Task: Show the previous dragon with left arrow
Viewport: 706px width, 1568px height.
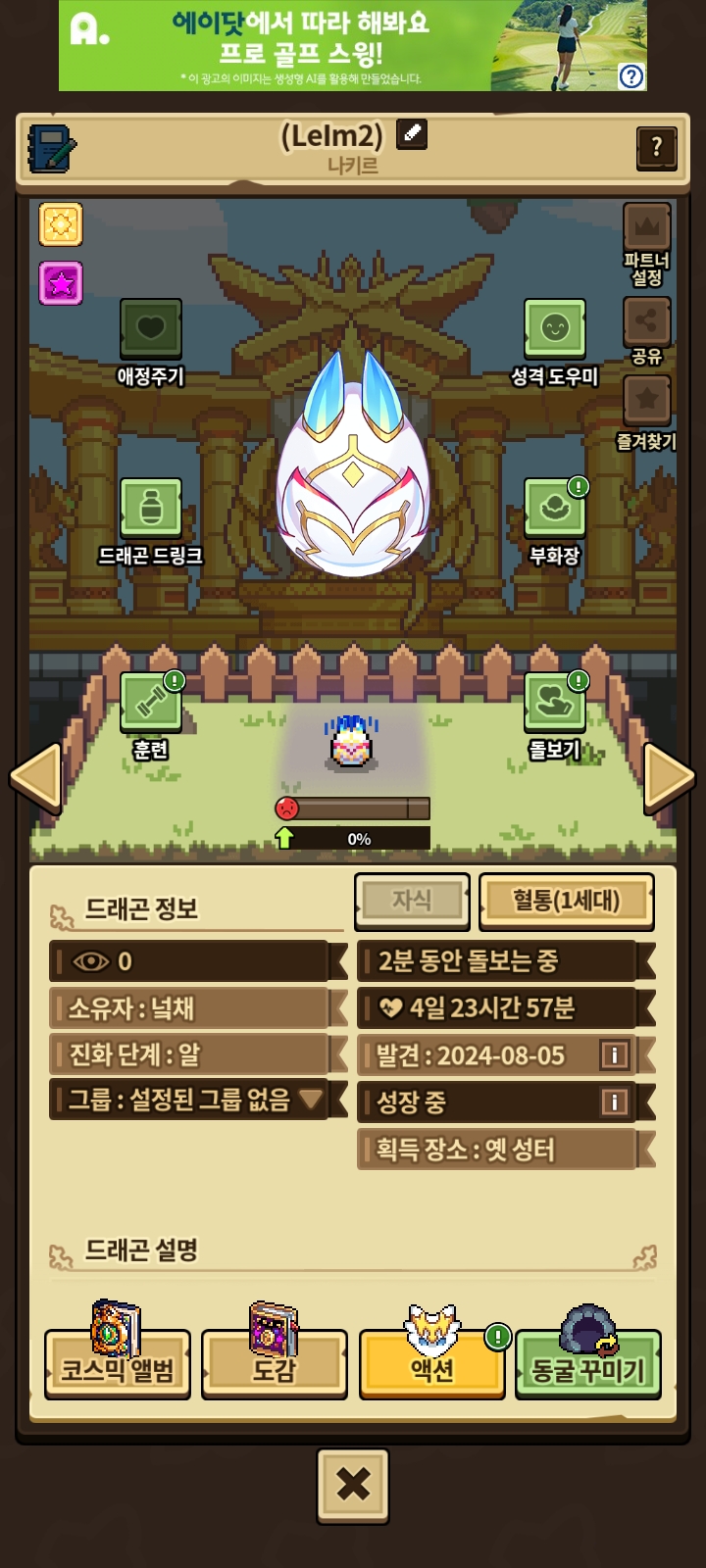Action: tap(36, 777)
